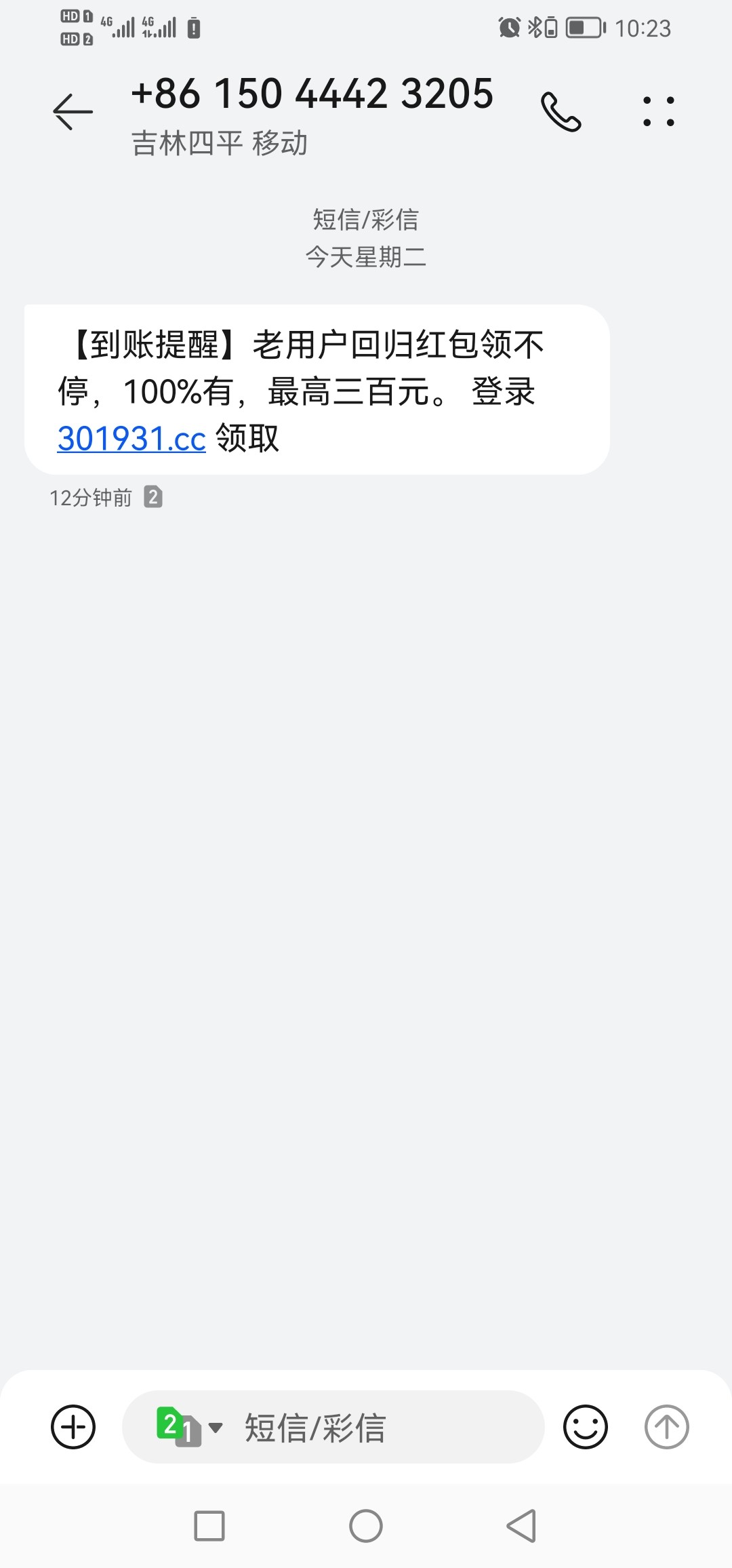Go back to the message list

tap(73, 111)
